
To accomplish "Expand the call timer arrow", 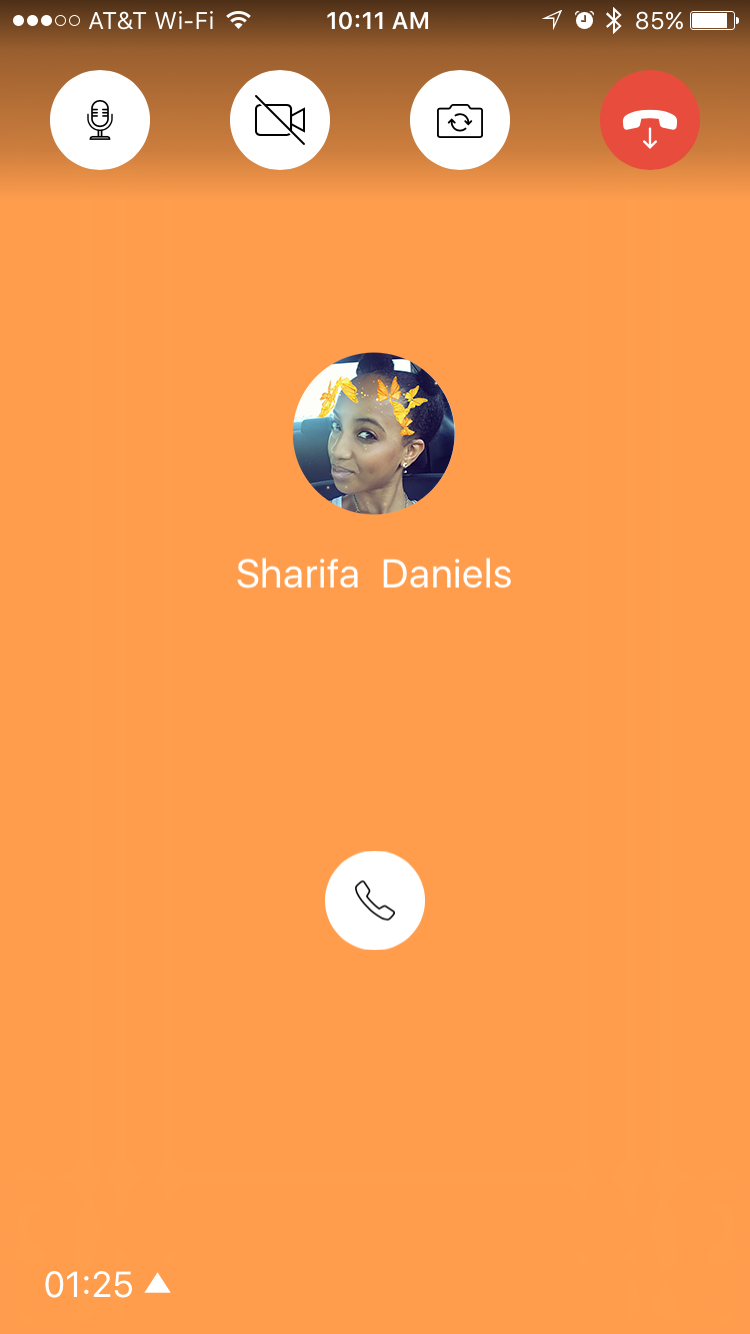I will pyautogui.click(x=158, y=1283).
